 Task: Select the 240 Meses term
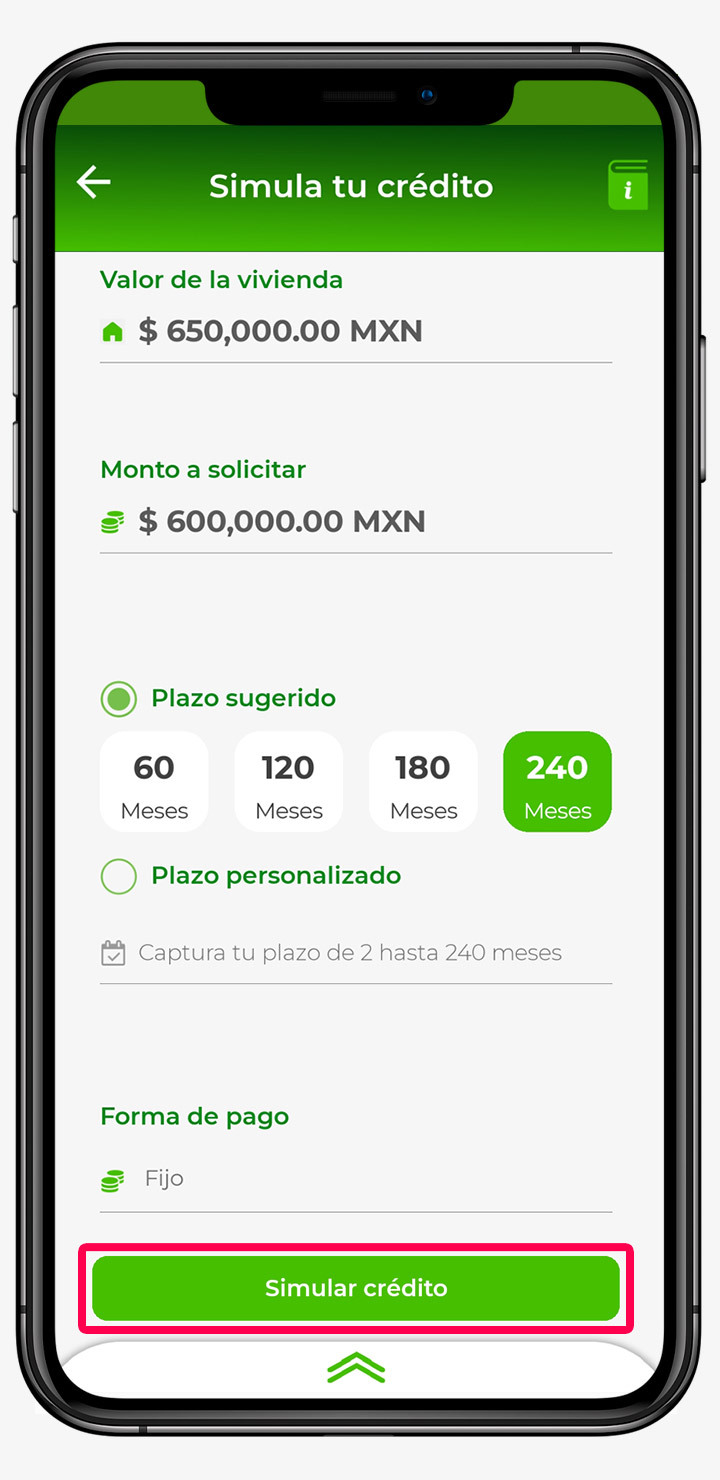[557, 782]
